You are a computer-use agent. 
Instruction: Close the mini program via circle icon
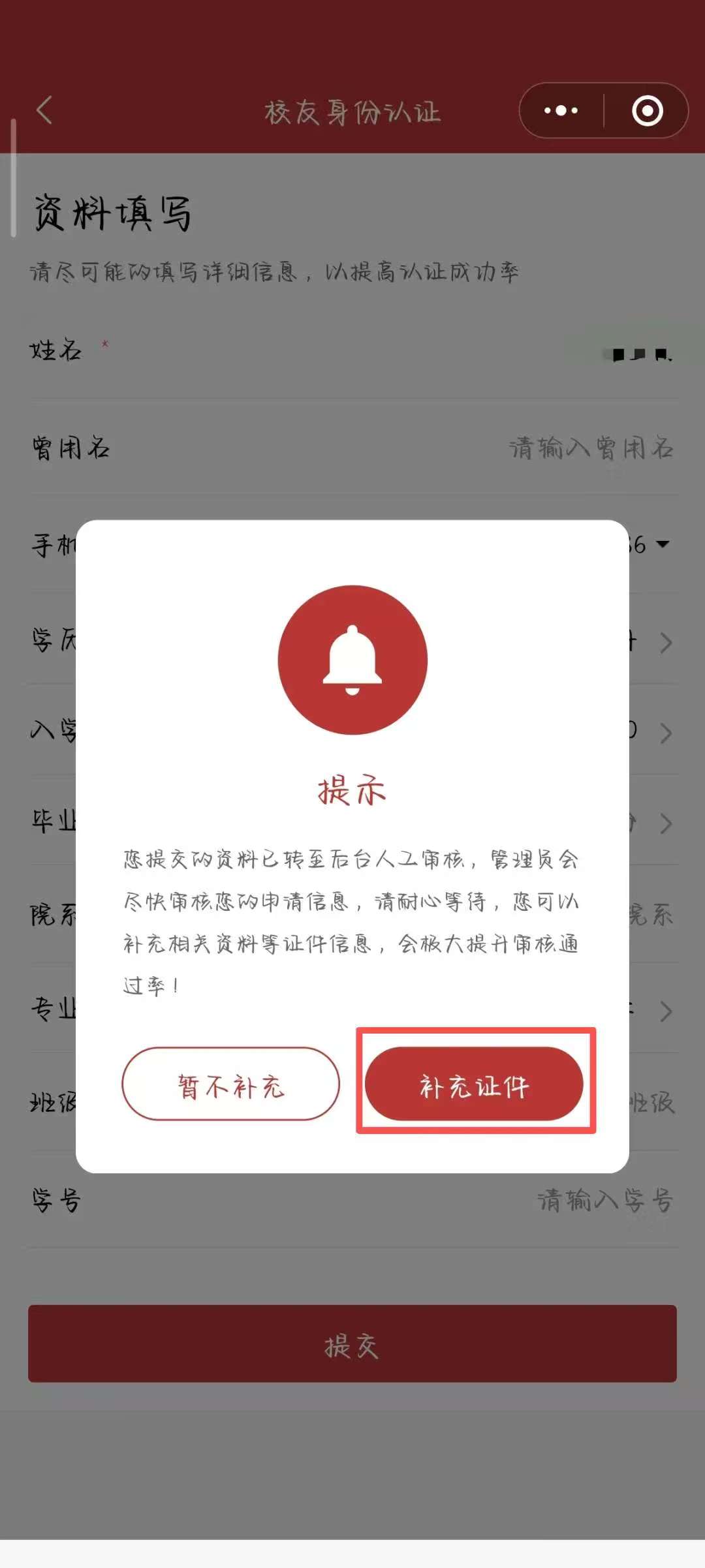click(x=647, y=111)
